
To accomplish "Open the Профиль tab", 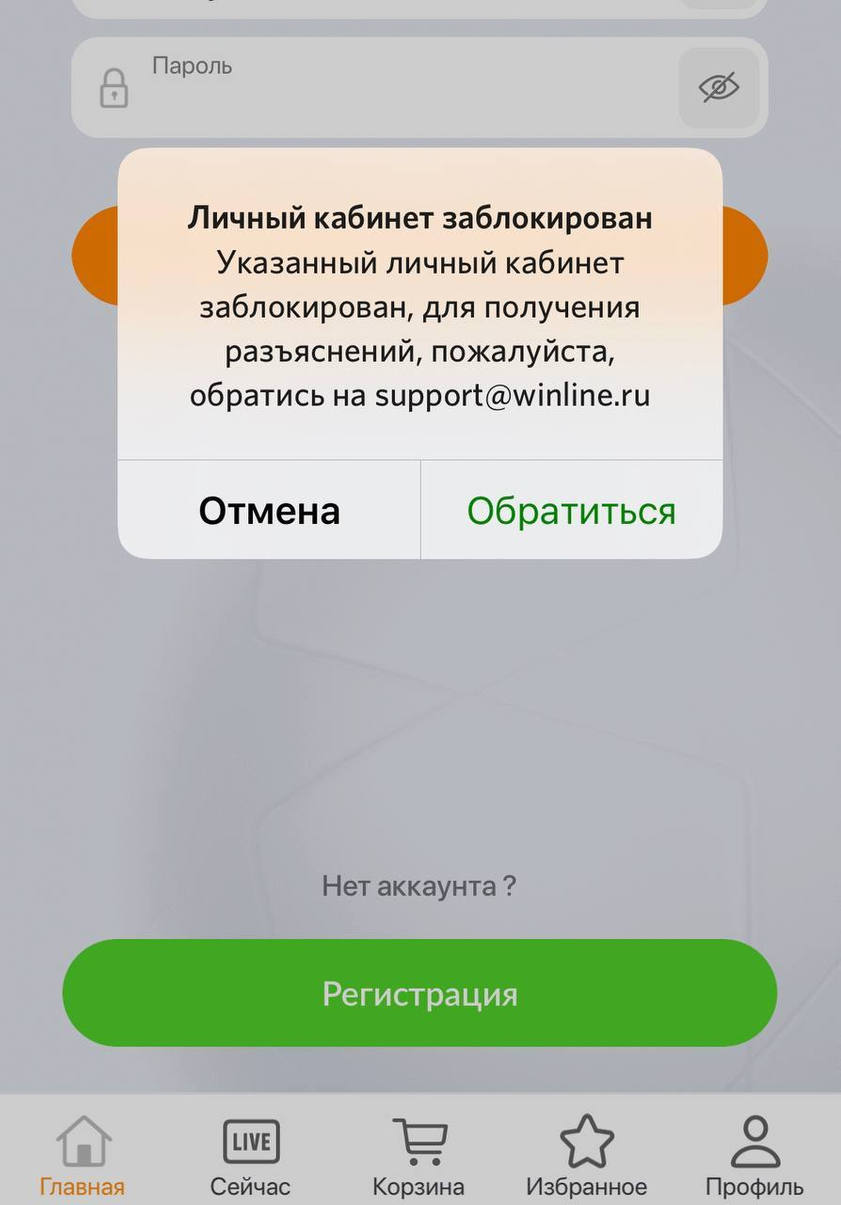I will (754, 1156).
